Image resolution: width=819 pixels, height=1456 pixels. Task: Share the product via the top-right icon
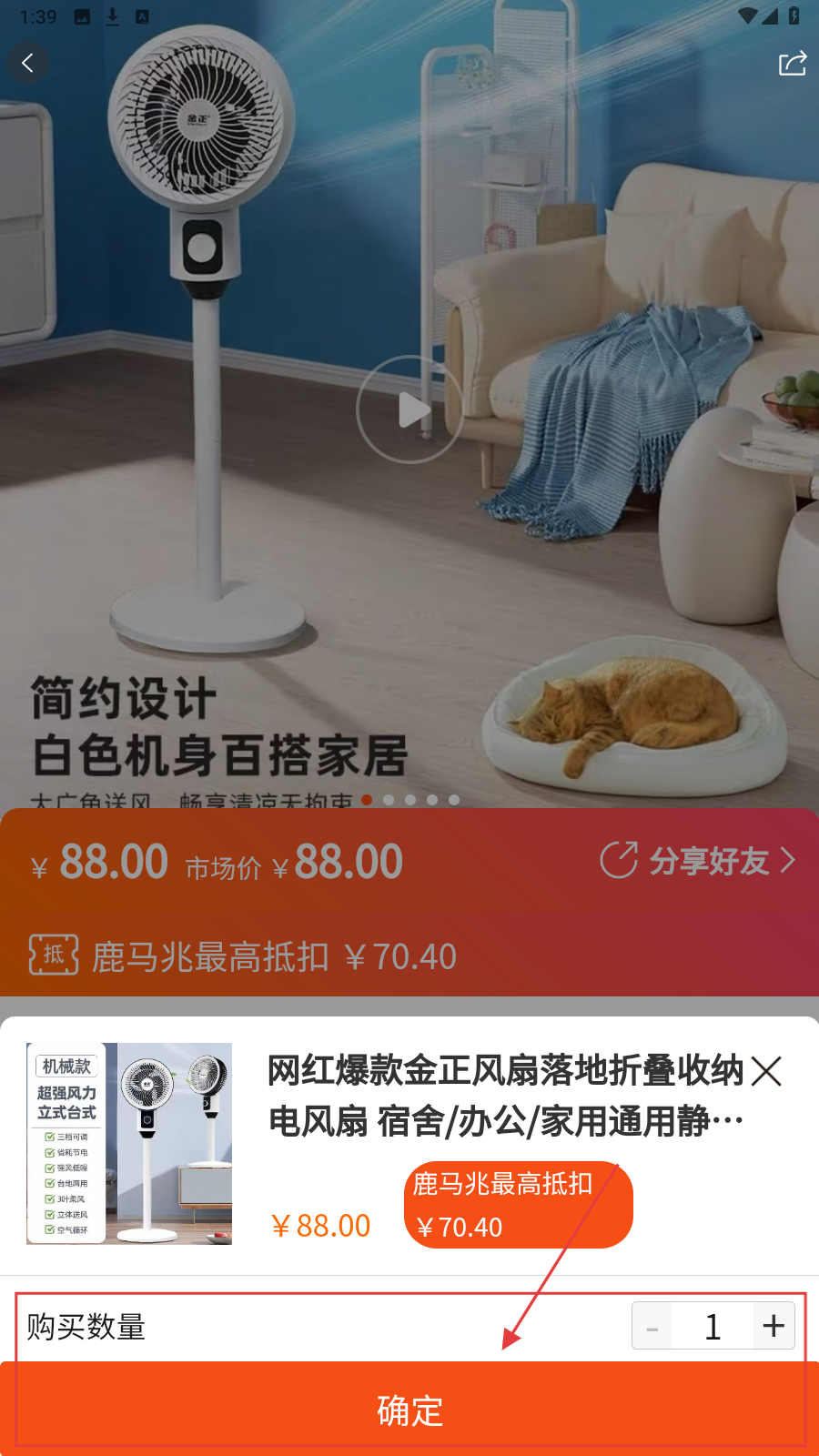click(792, 63)
